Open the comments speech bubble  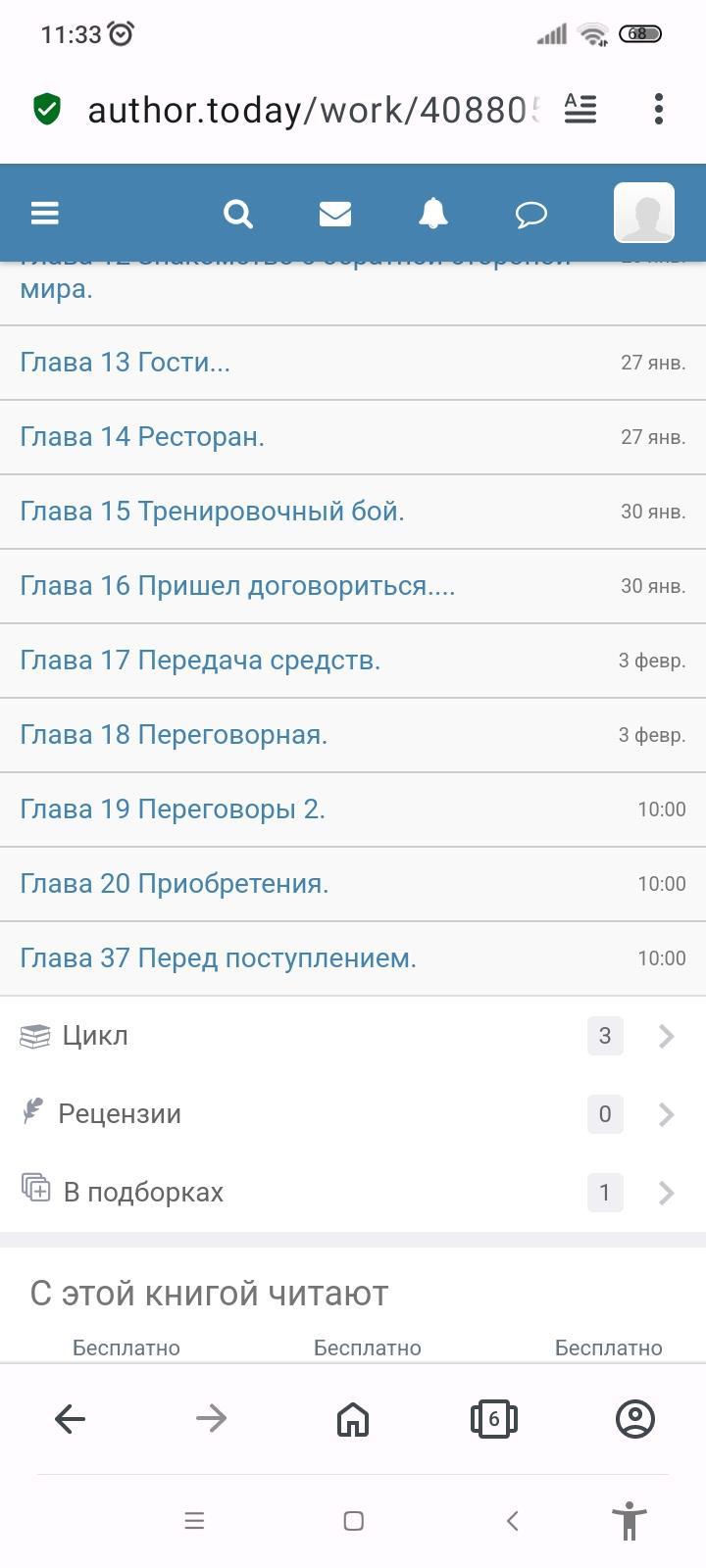click(530, 213)
